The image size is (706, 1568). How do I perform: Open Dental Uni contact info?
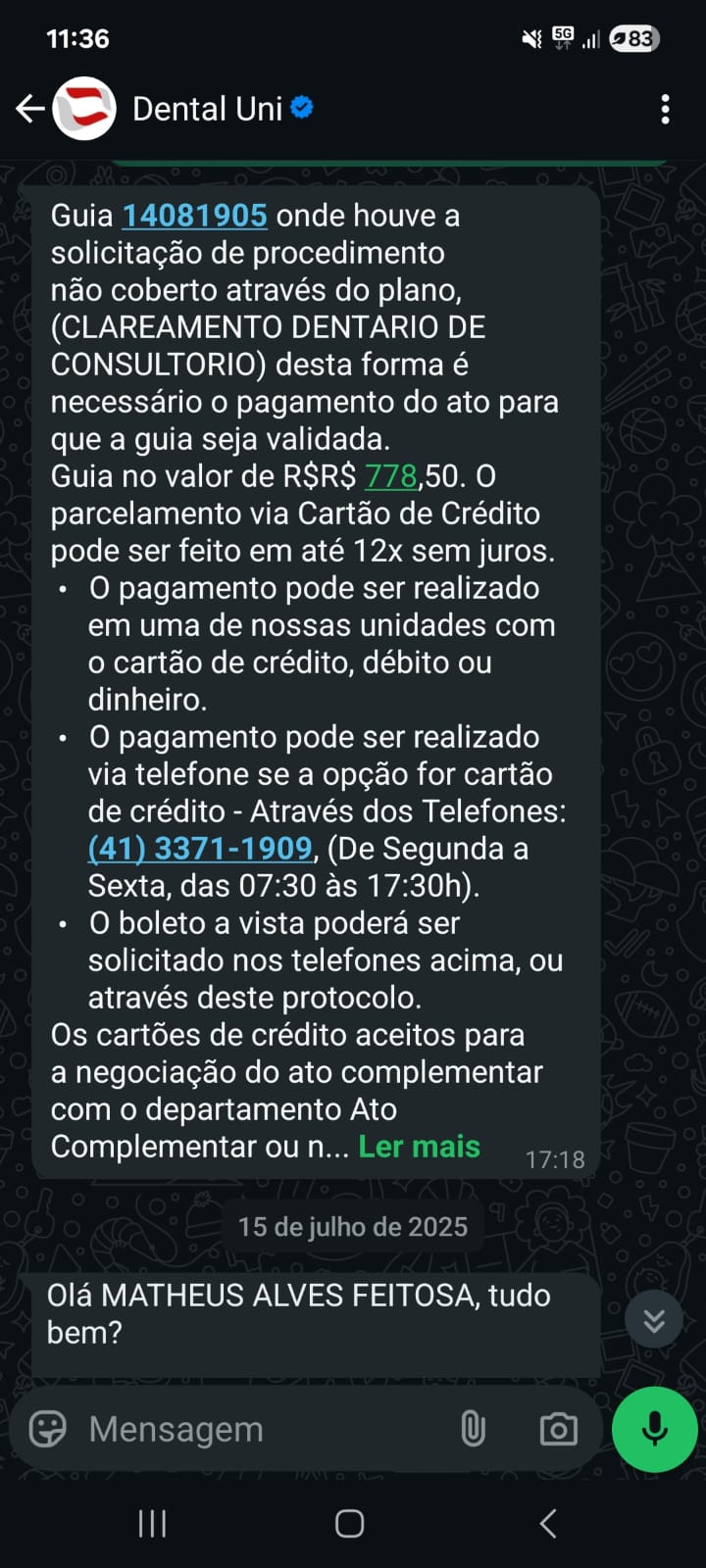click(x=208, y=109)
